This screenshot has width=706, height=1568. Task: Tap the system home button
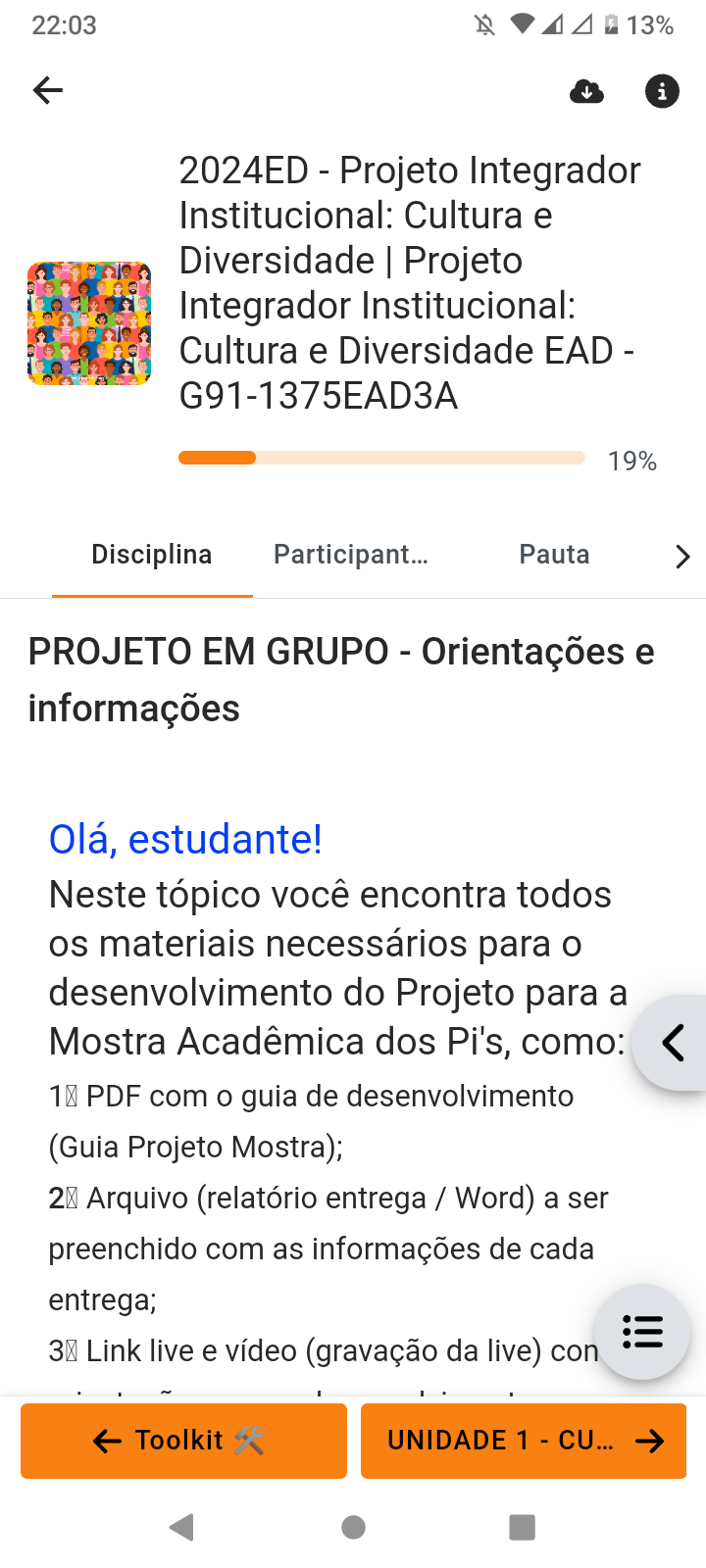tap(353, 1527)
